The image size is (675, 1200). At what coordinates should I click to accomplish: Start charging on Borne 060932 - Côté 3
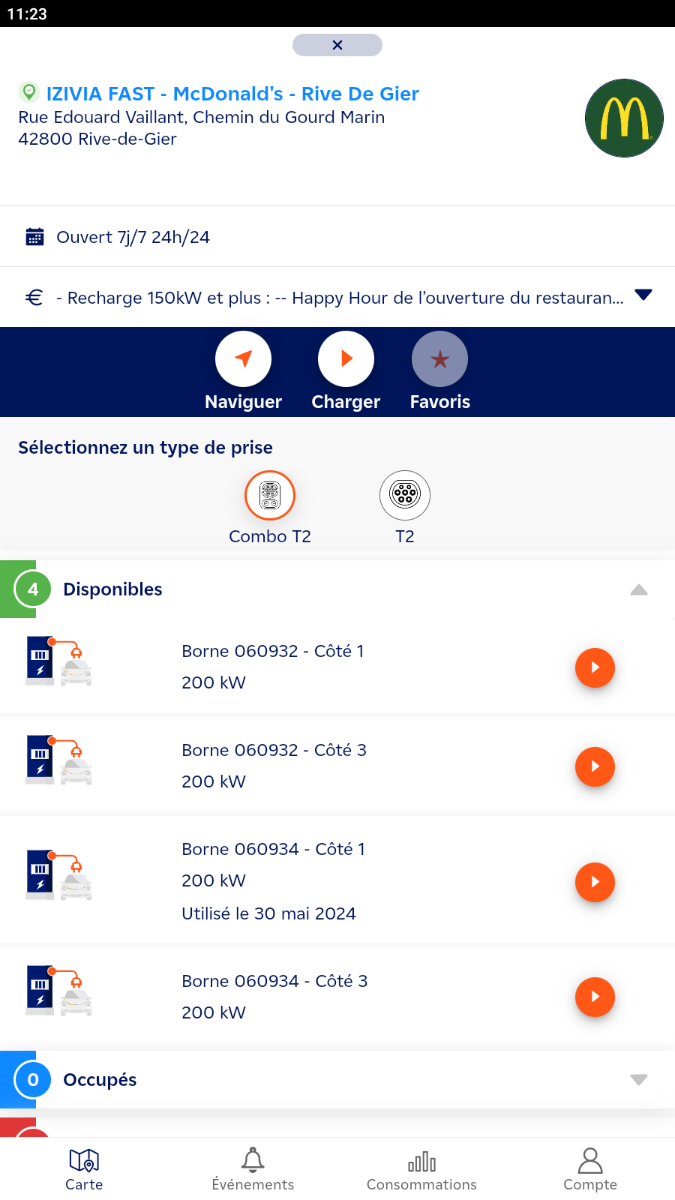pos(595,767)
